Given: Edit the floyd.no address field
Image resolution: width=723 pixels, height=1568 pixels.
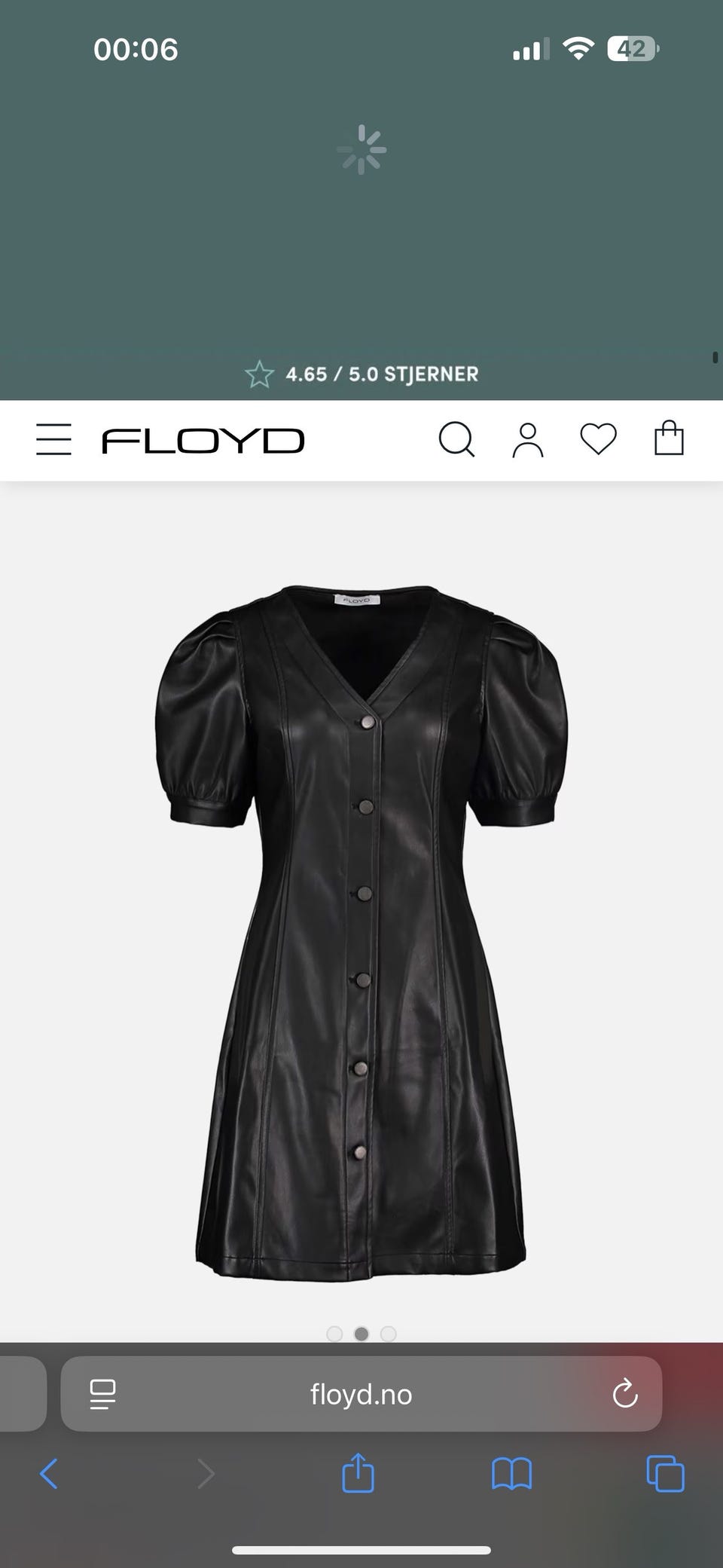Looking at the screenshot, I should [361, 1394].
